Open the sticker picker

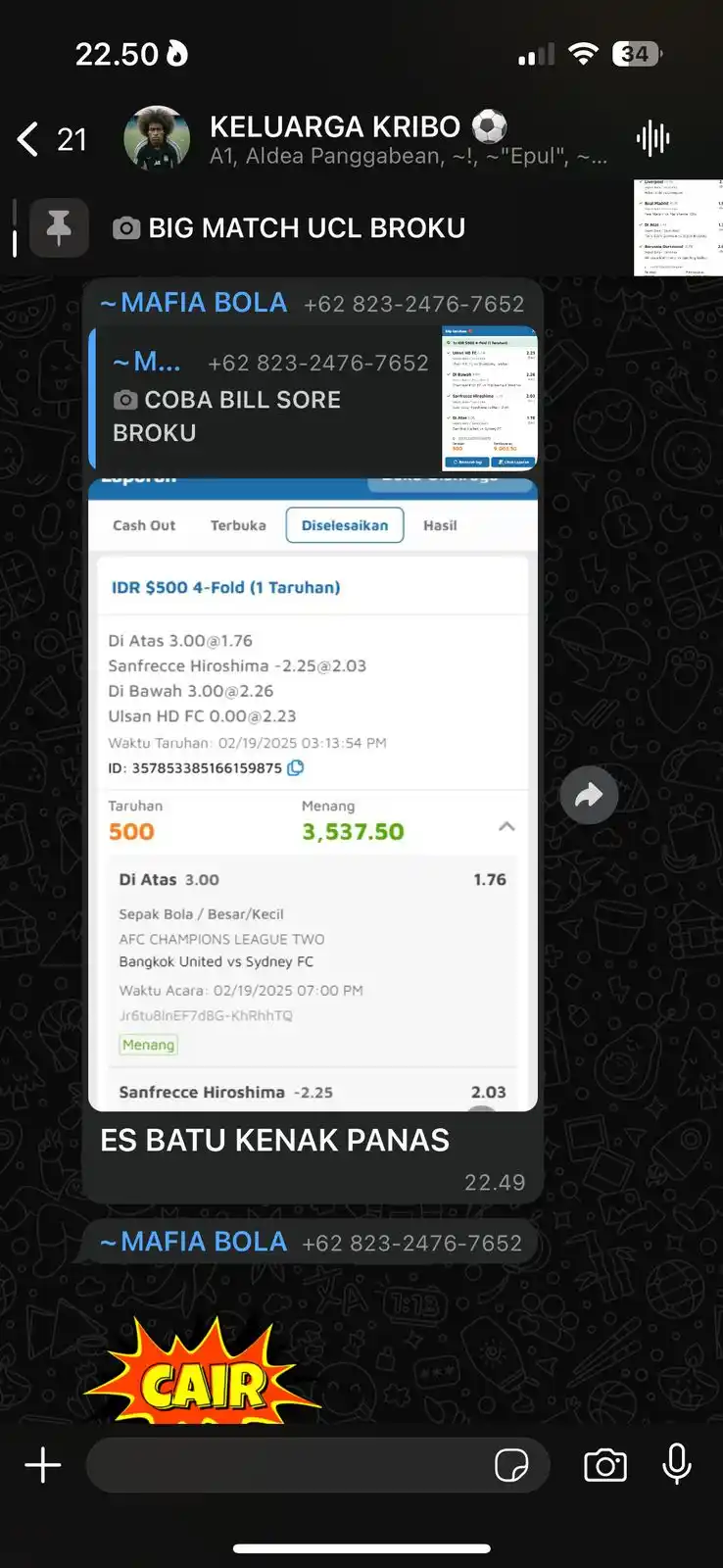[x=511, y=1465]
